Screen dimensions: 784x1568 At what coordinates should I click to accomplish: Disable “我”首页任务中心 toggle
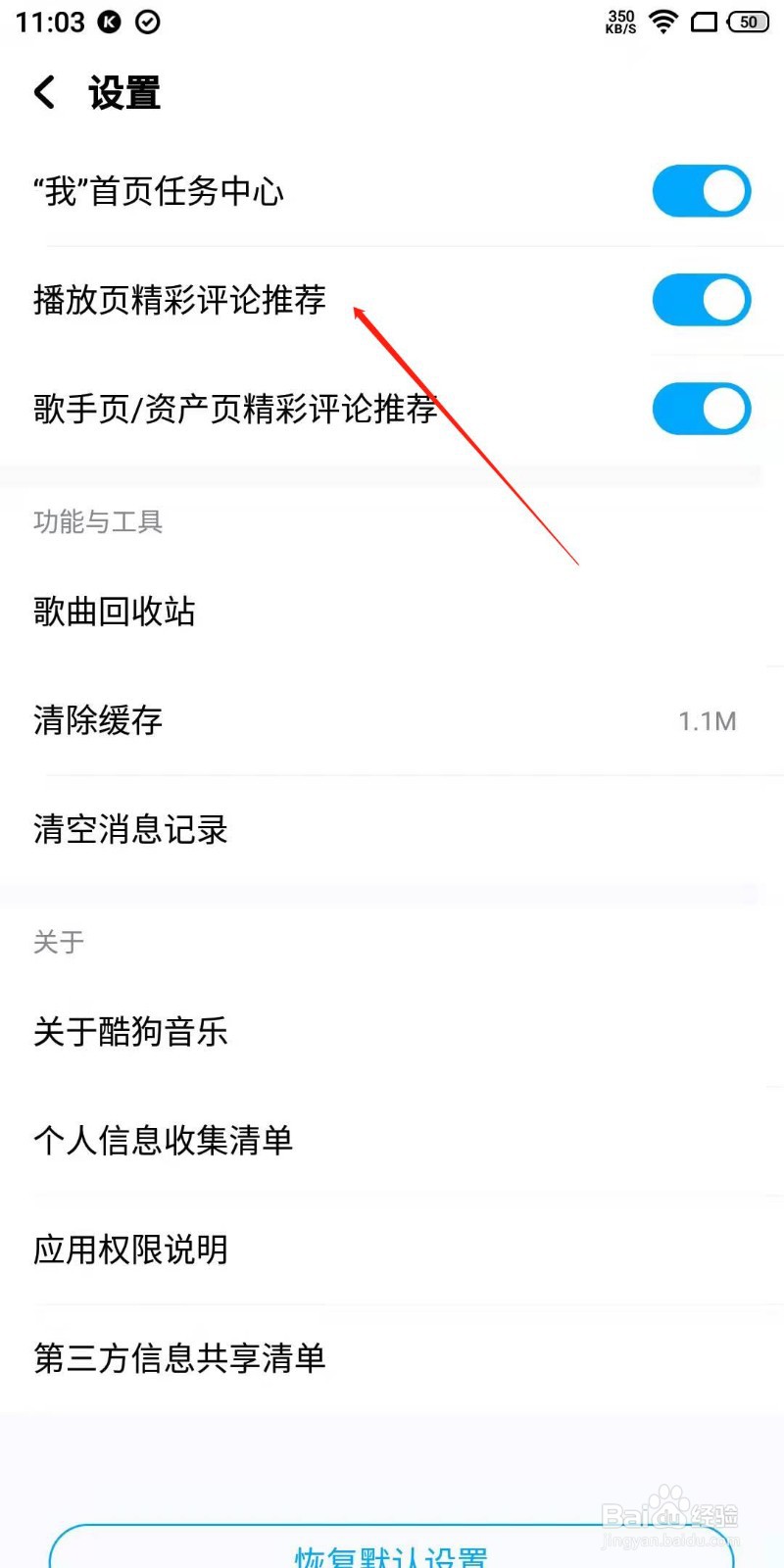[701, 190]
